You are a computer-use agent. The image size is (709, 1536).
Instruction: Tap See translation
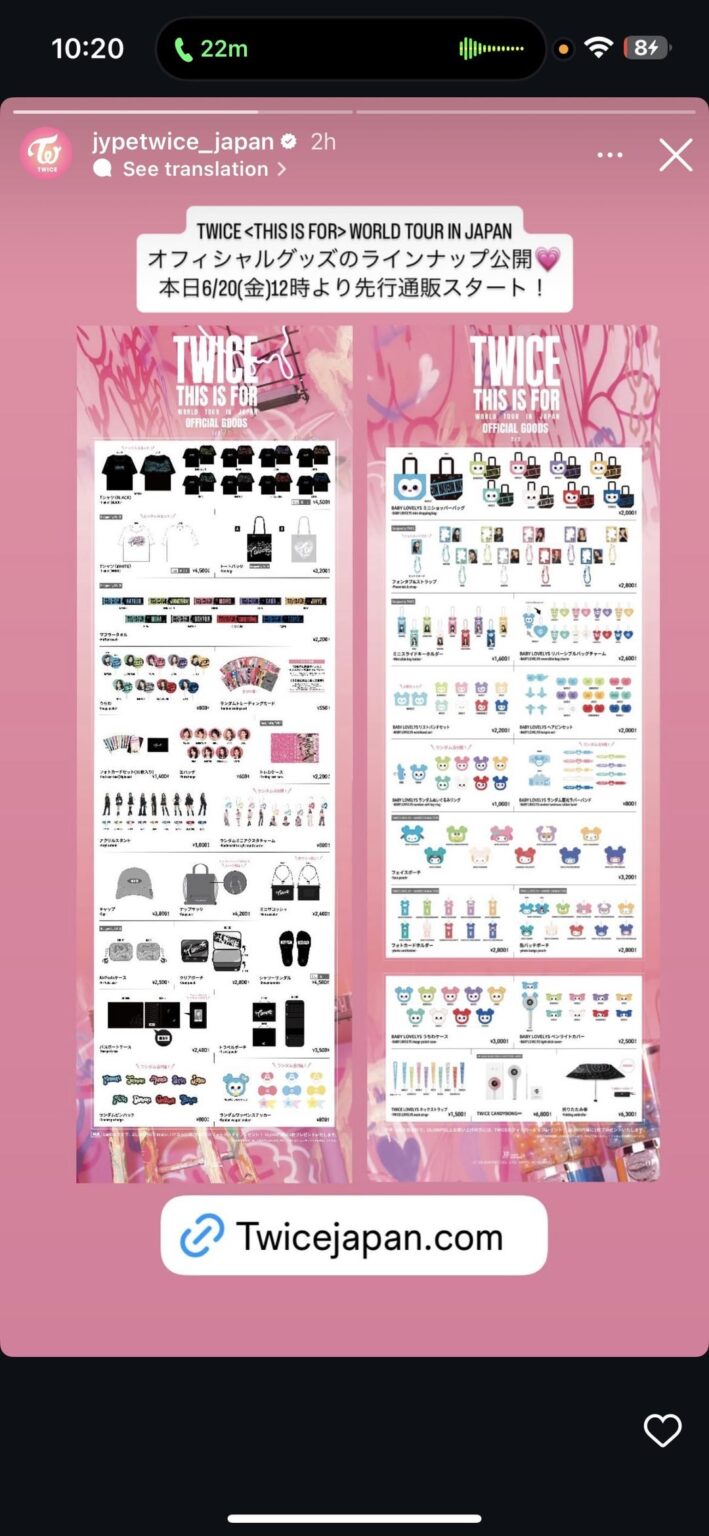coord(195,169)
